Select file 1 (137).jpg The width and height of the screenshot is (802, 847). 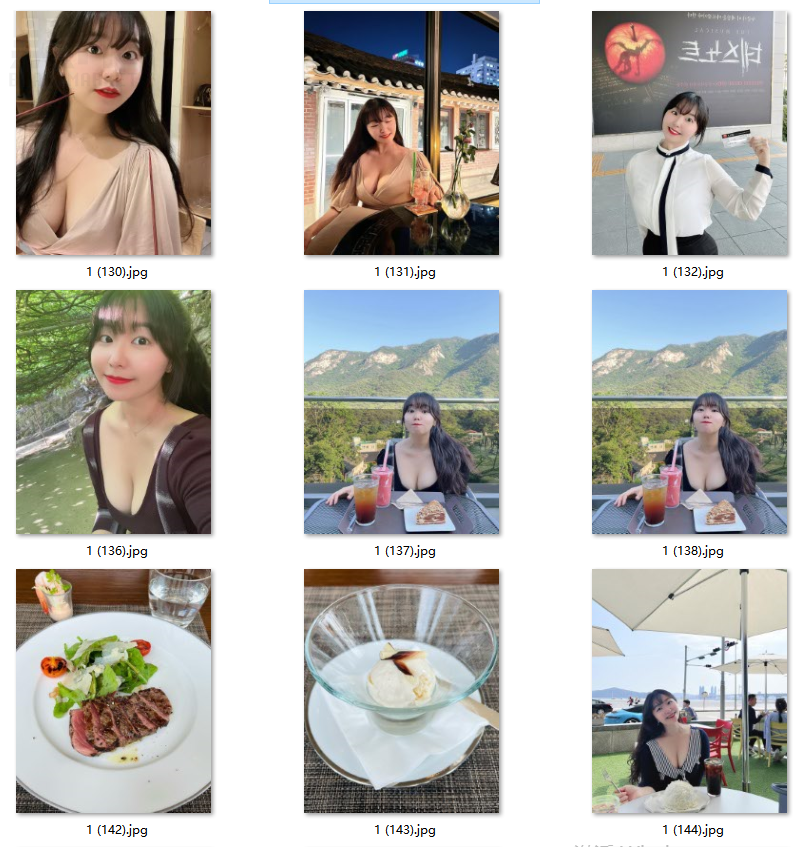[401, 412]
